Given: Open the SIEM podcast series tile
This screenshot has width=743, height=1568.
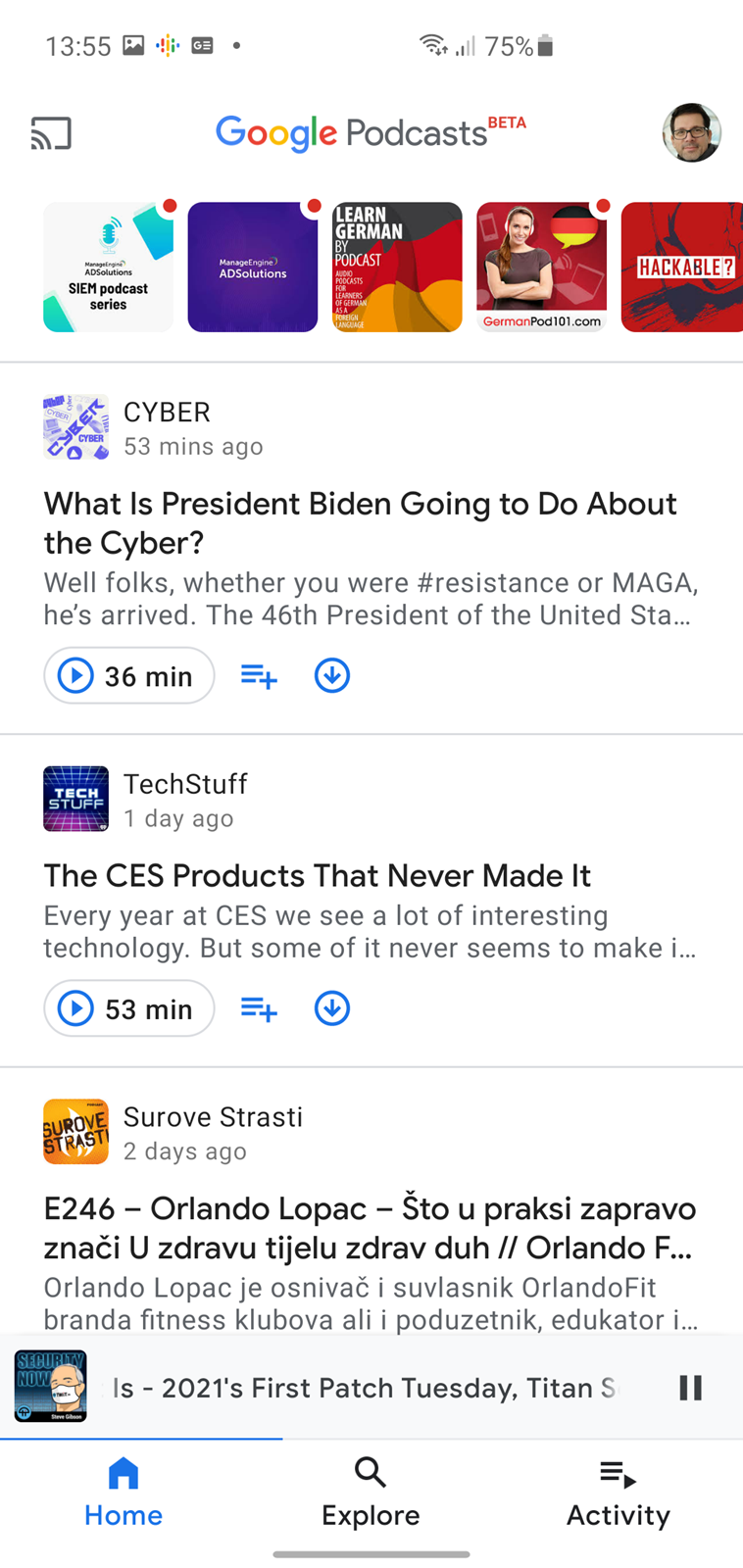Looking at the screenshot, I should [108, 267].
